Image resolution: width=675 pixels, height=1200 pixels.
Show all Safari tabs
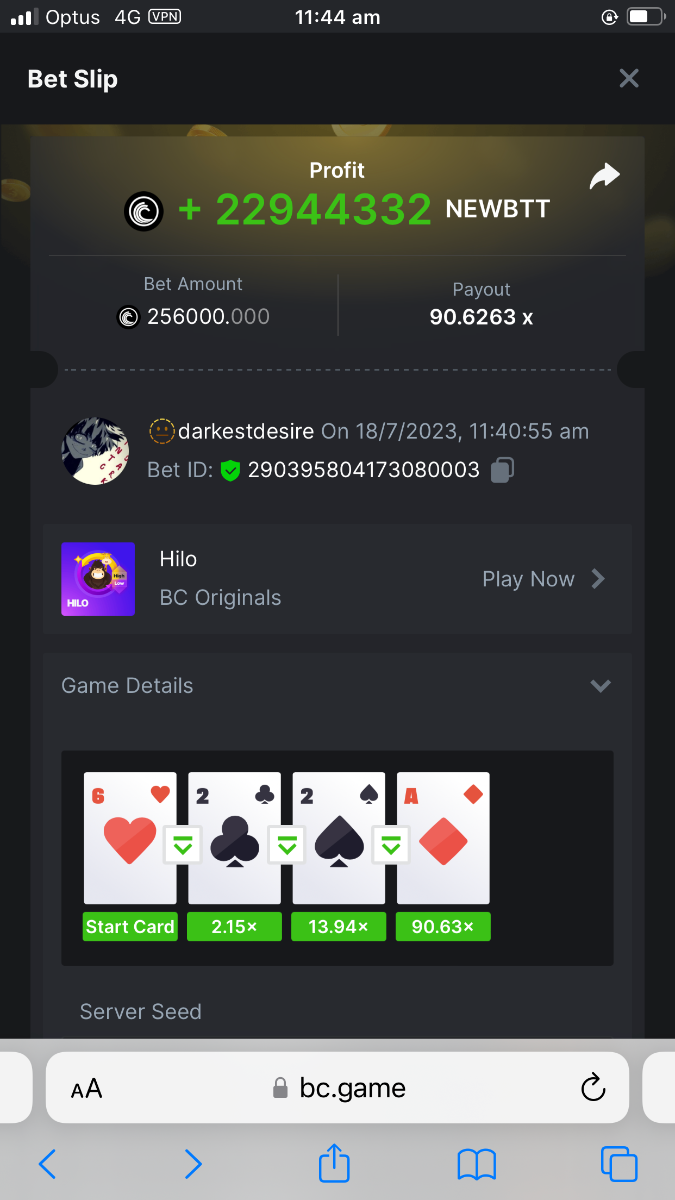click(x=619, y=1164)
